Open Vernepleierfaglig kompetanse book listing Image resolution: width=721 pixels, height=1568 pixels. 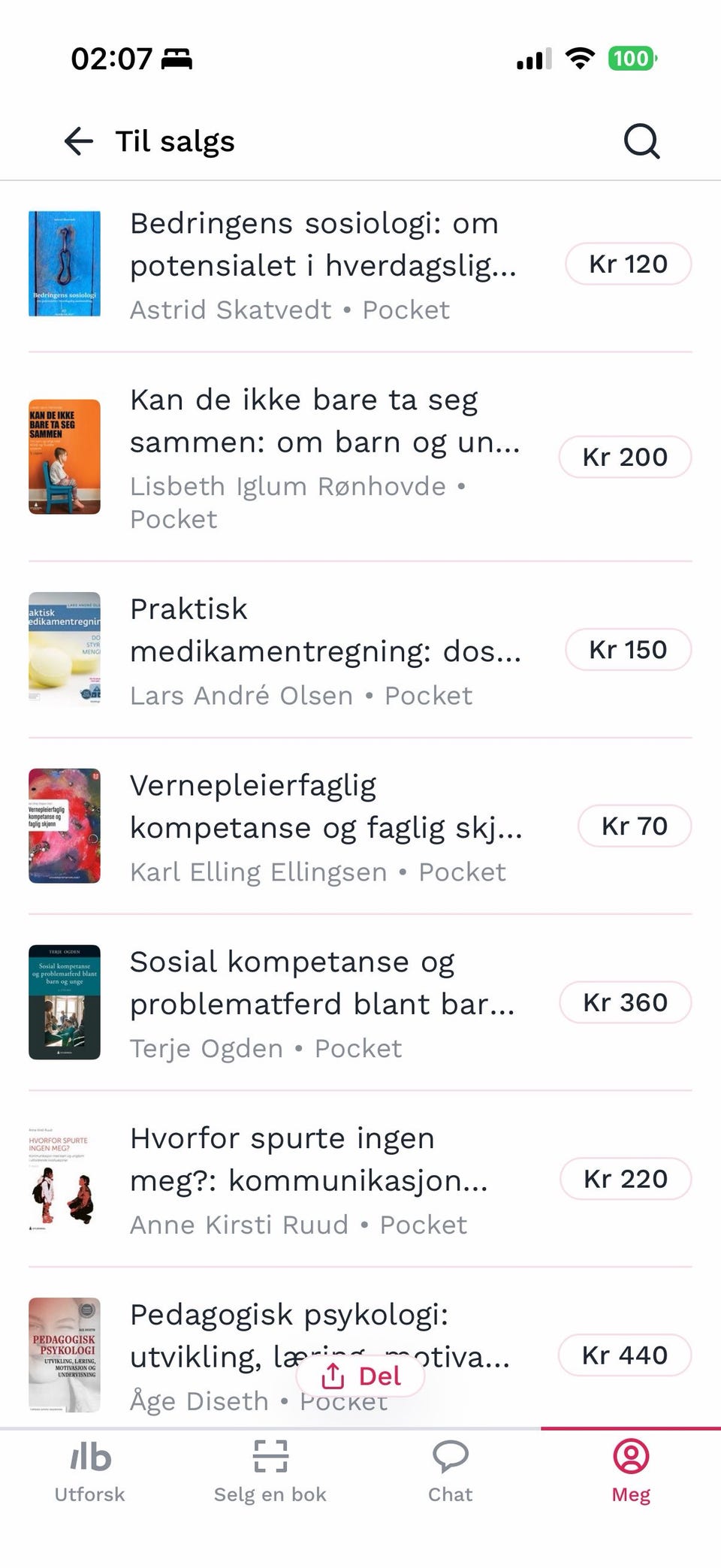[x=360, y=826]
